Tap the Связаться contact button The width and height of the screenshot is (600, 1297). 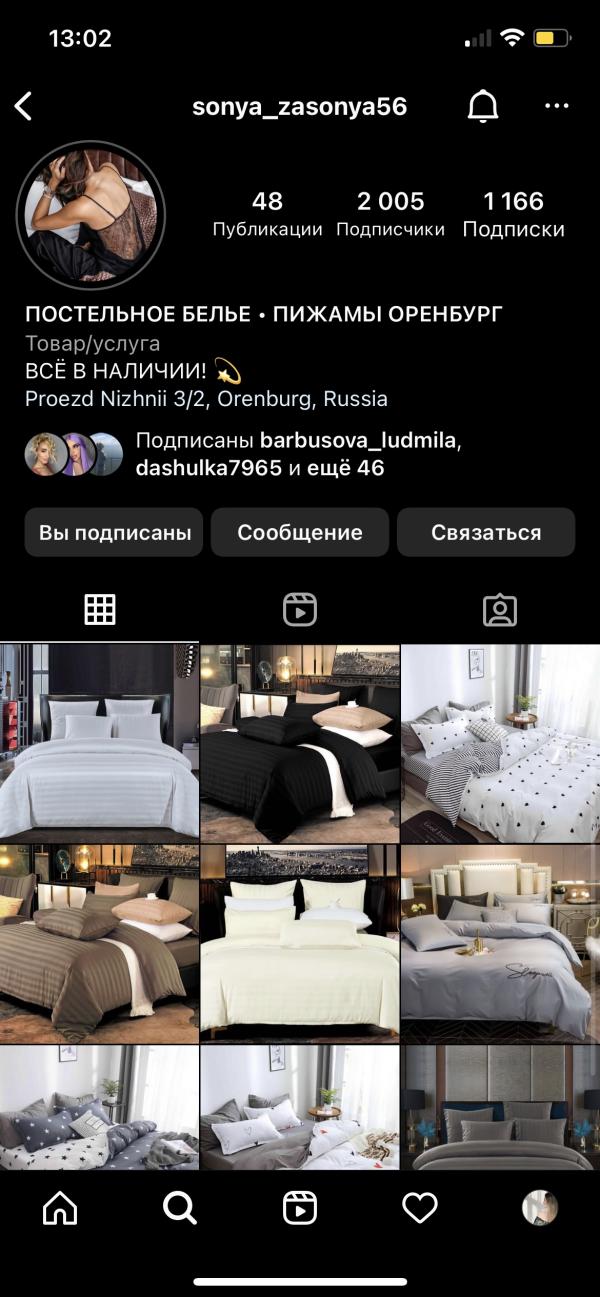point(486,532)
